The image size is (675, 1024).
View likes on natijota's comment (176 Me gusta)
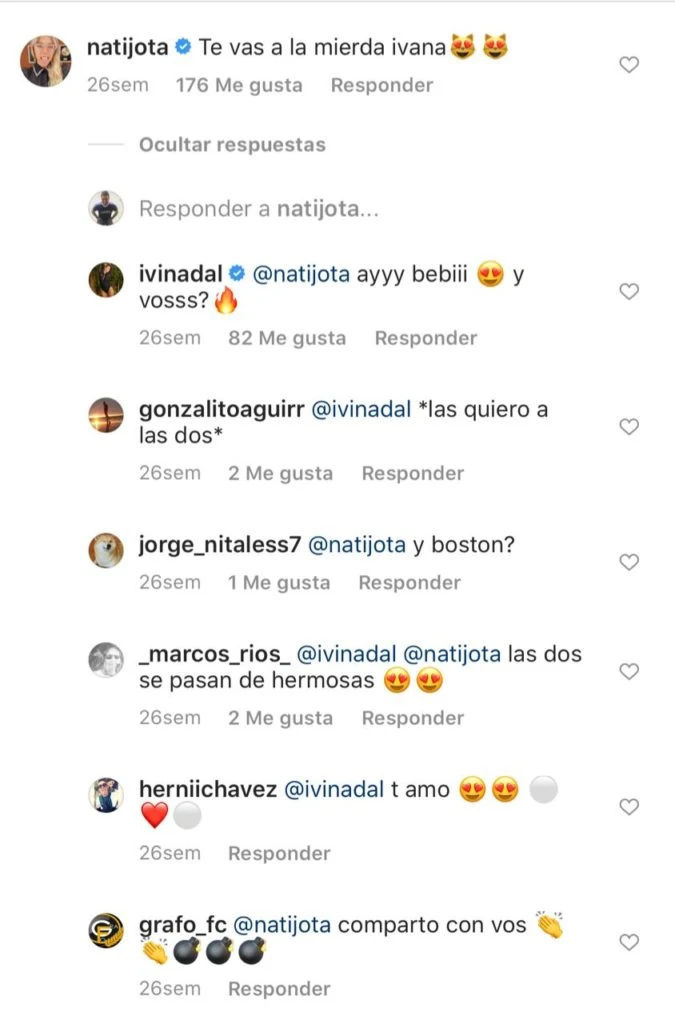(238, 86)
